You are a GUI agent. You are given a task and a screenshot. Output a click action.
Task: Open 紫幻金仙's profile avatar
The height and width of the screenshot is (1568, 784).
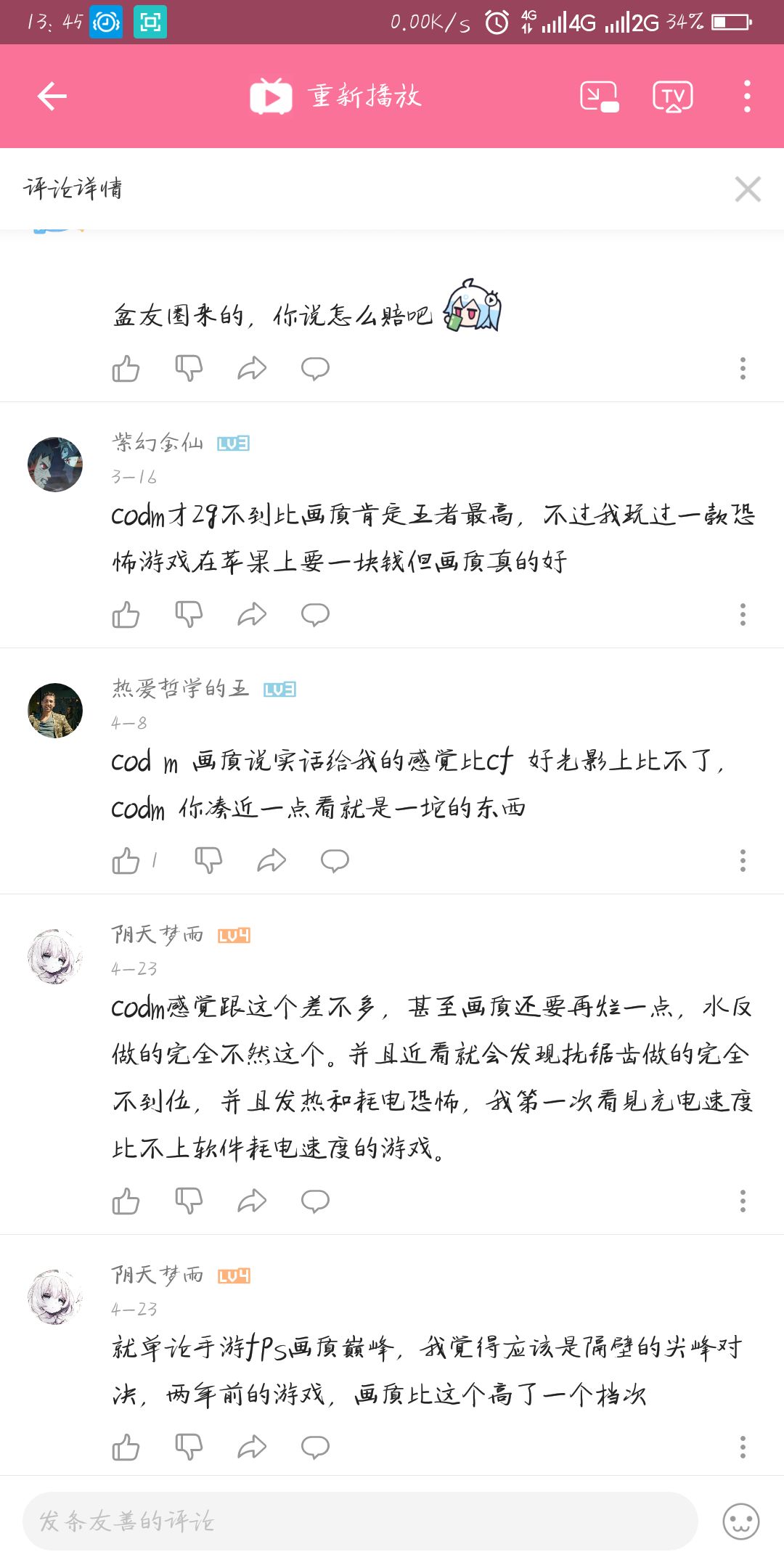click(x=55, y=465)
